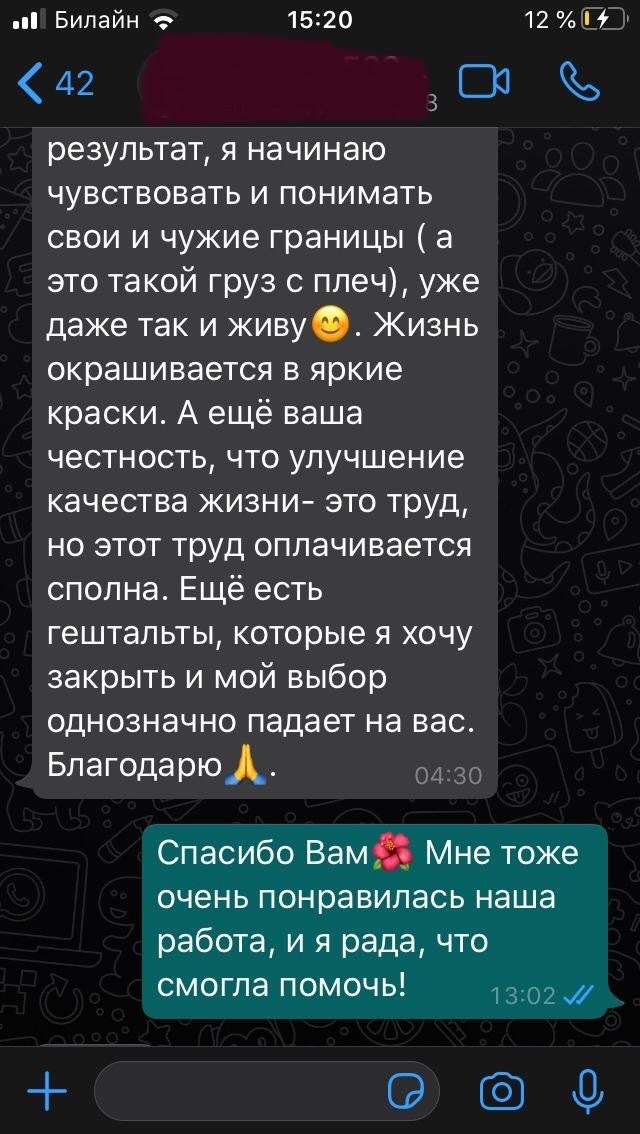Open the attachment plus menu

46,1089
